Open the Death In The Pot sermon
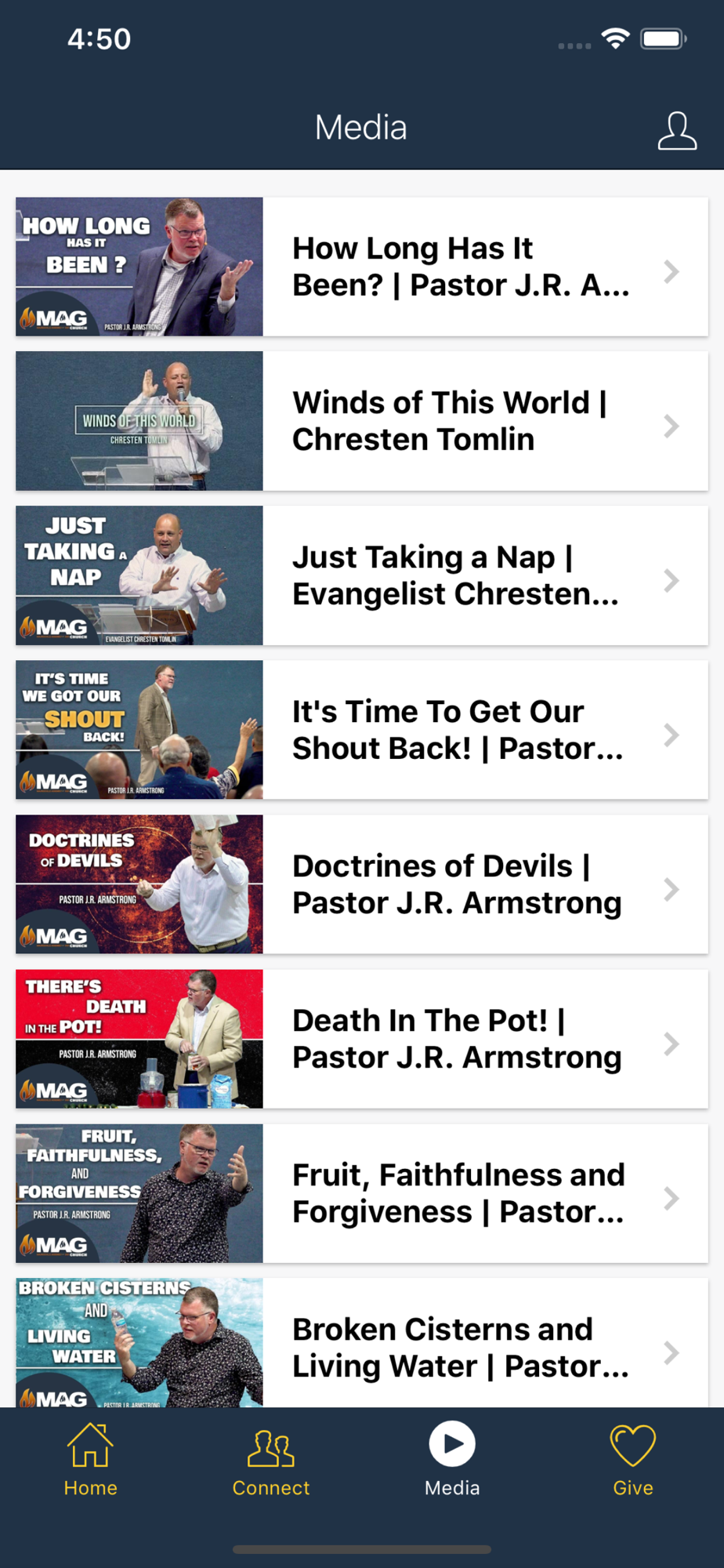 [x=461, y=1039]
